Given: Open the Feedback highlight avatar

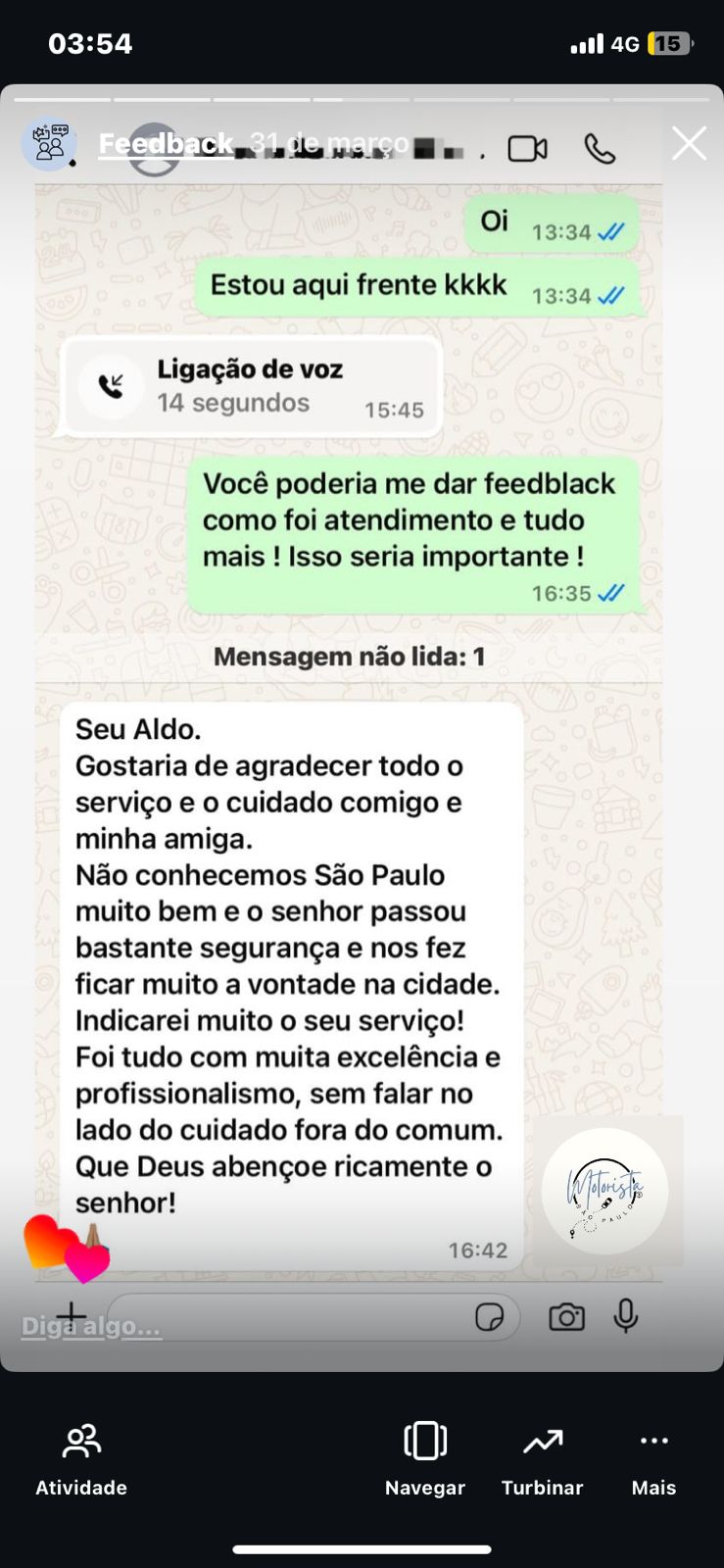Looking at the screenshot, I should (49, 144).
